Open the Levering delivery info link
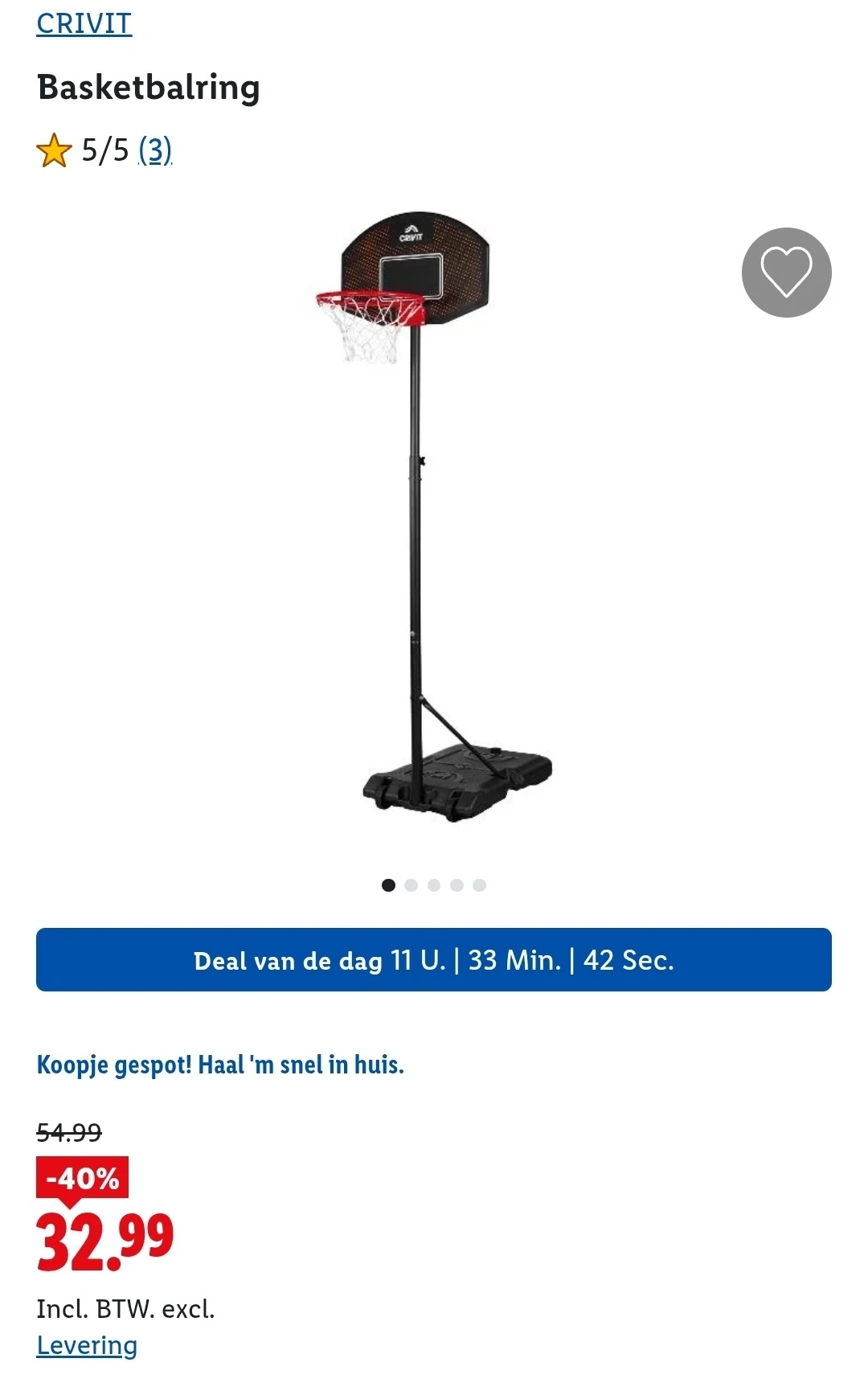Screen dimensions: 868x1379 click(87, 1345)
